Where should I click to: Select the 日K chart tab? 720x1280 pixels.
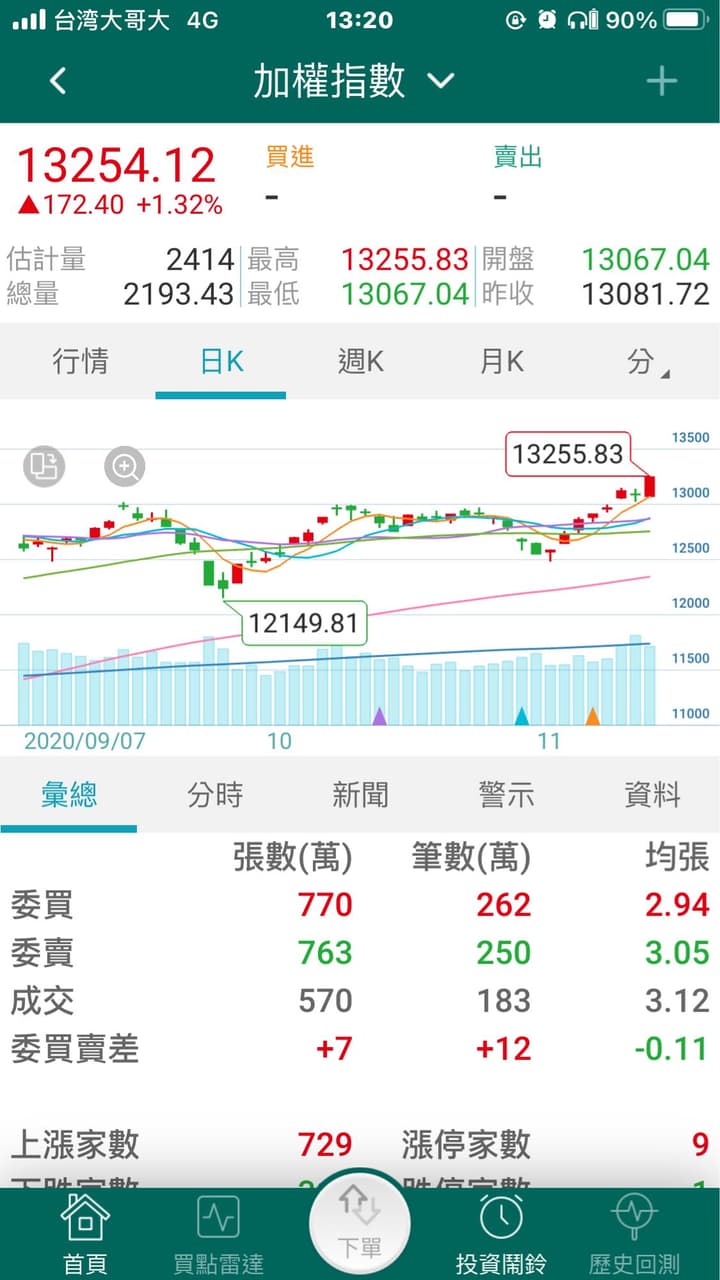pyautogui.click(x=221, y=361)
